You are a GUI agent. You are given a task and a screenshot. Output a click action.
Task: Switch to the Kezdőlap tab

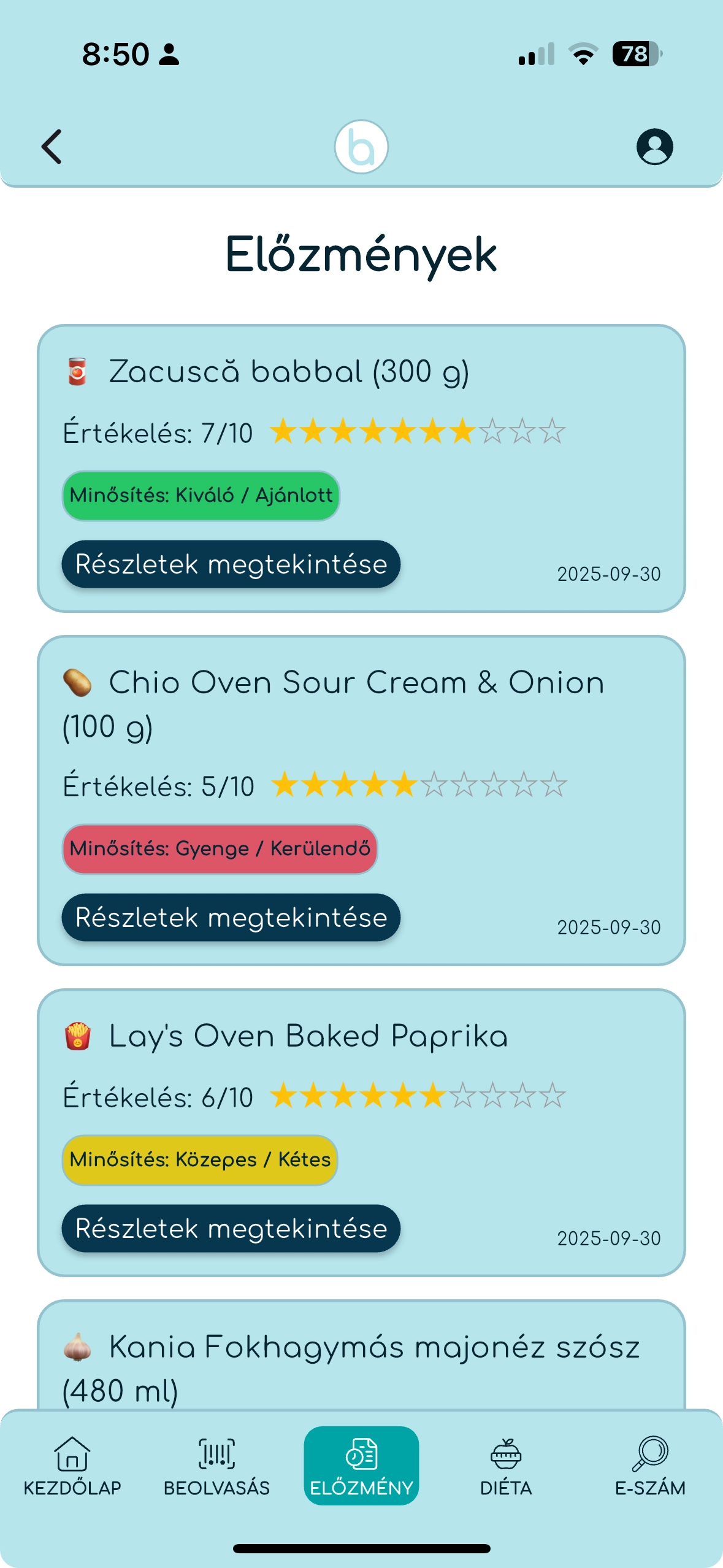pos(72,1466)
